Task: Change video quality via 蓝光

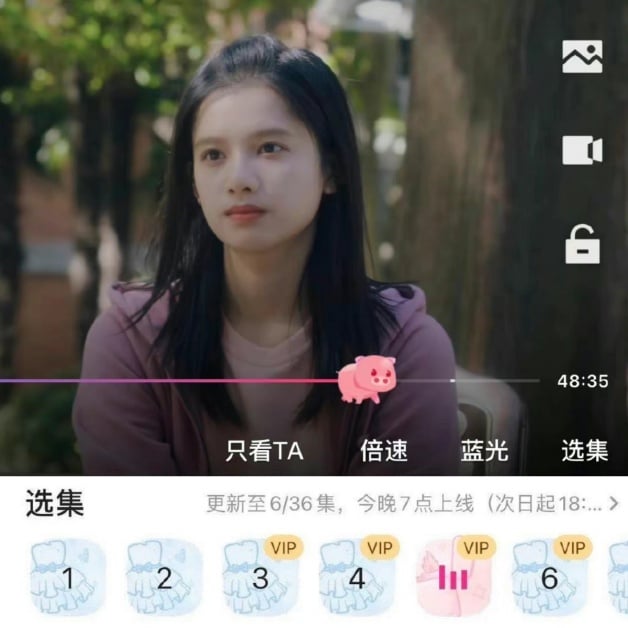Action: 484,450
